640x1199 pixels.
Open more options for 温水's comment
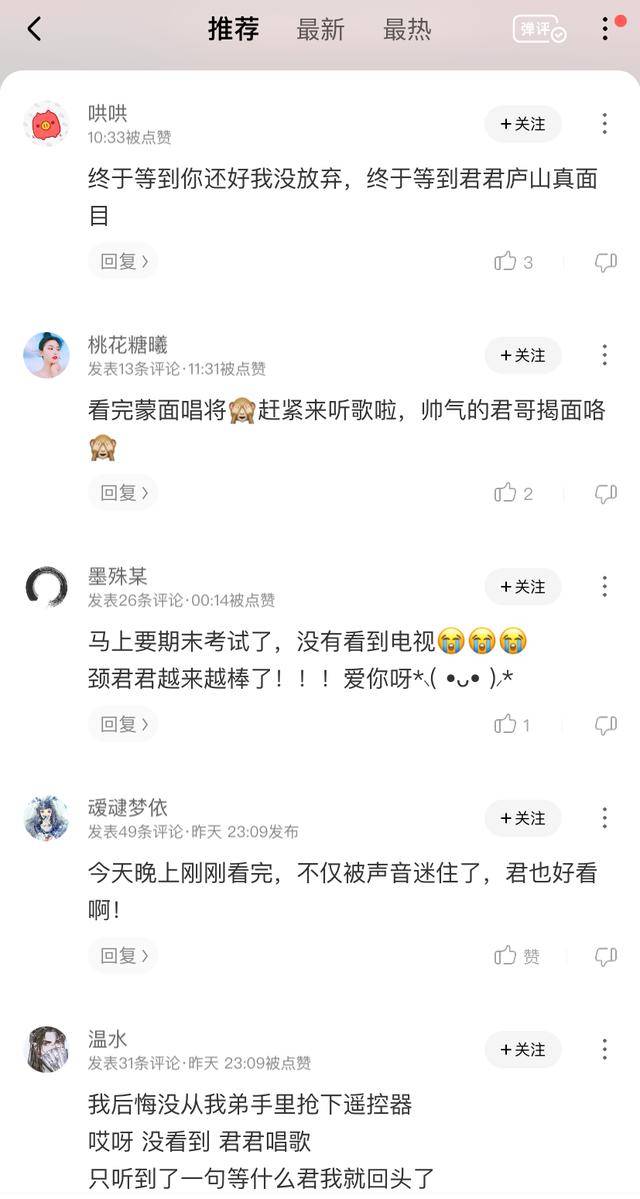(605, 1050)
